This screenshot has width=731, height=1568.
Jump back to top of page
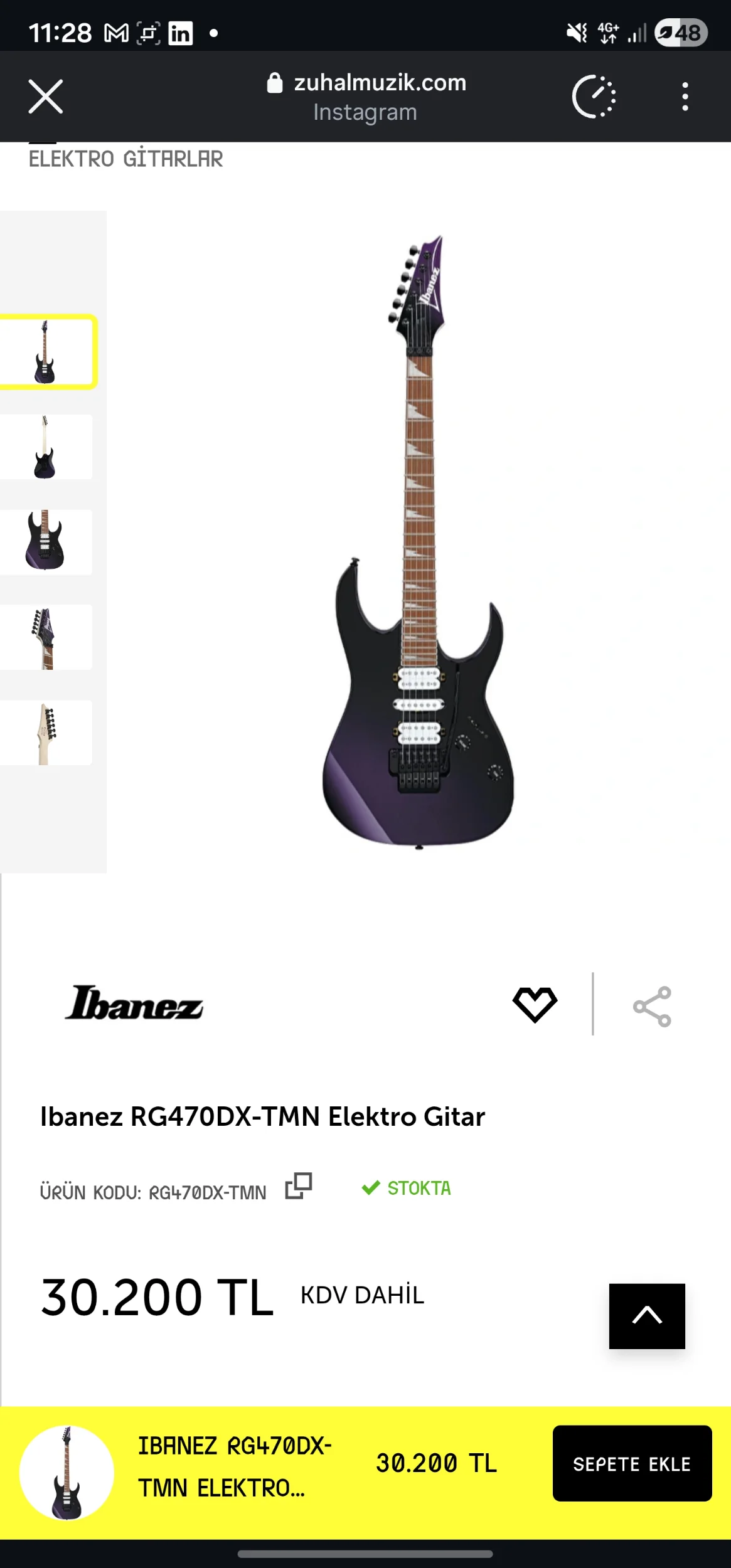[x=647, y=1316]
